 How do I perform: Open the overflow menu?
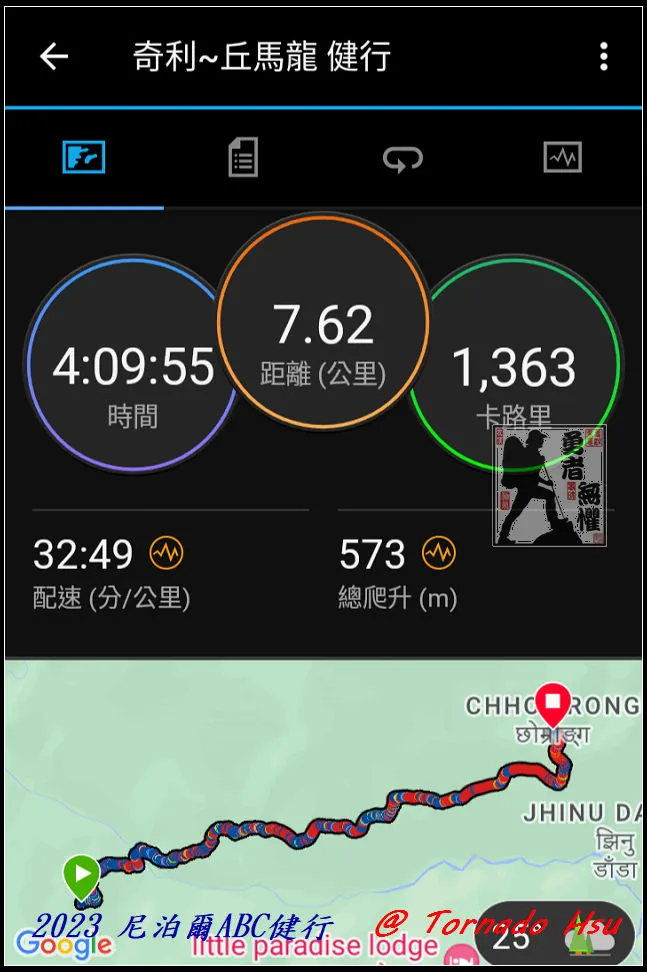click(603, 57)
